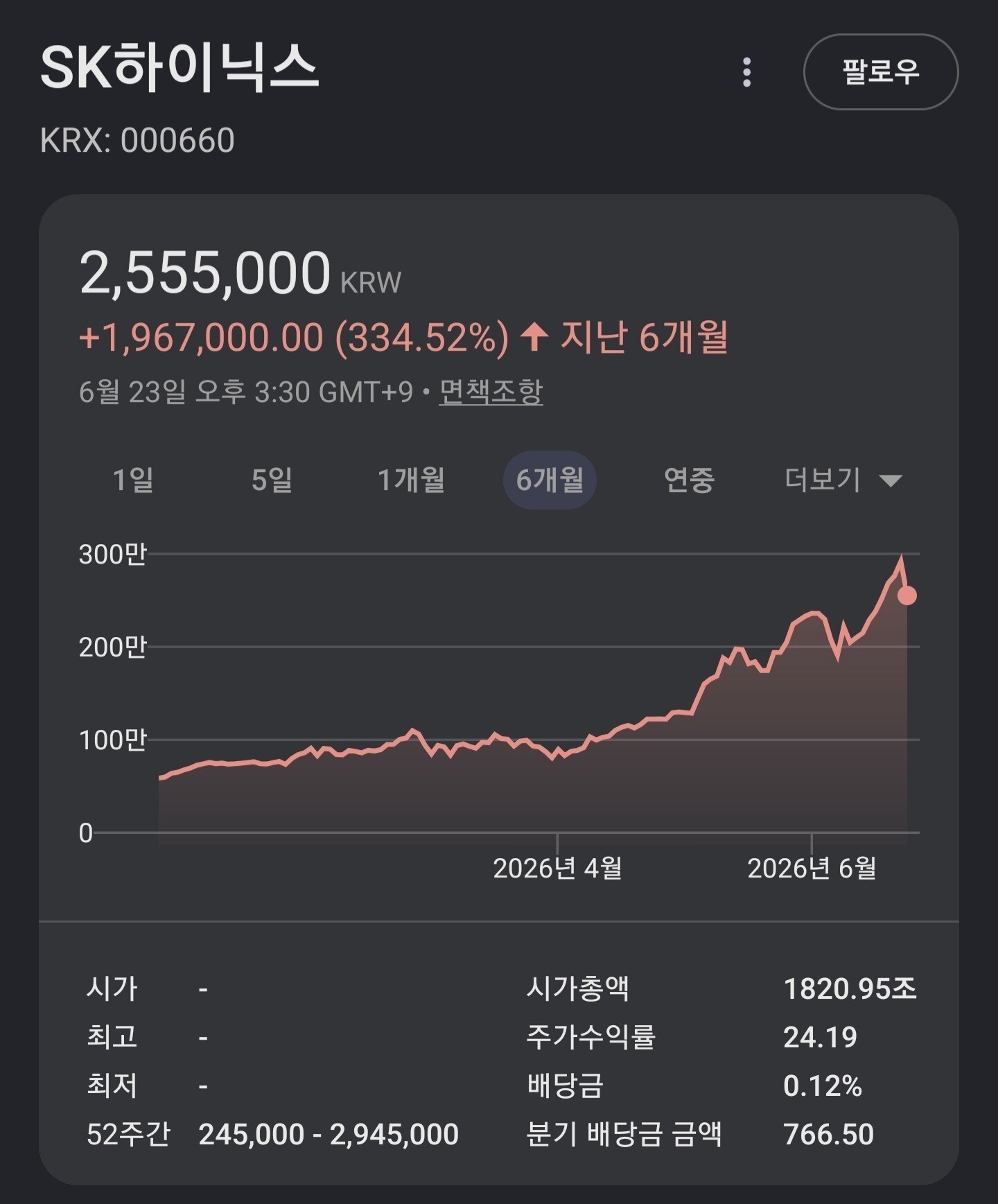
Task: Select the 6개월 chart range
Action: (550, 480)
